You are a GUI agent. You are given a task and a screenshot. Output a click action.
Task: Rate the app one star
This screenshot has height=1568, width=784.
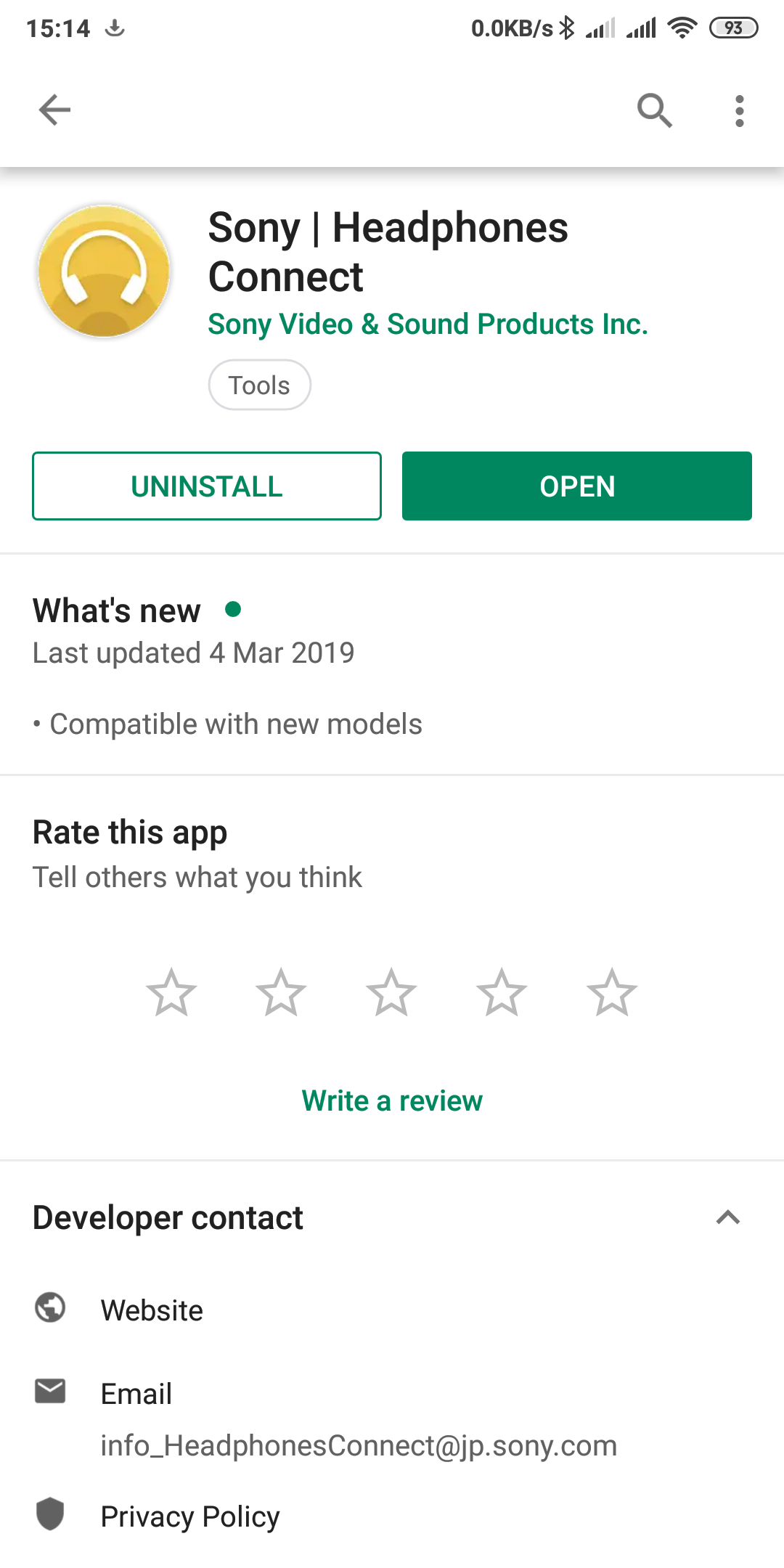tap(171, 992)
